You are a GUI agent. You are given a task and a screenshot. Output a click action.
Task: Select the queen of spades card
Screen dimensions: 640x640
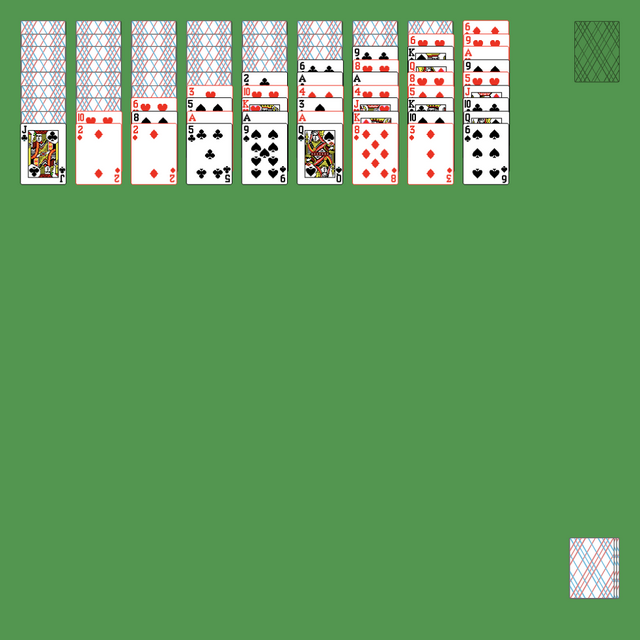coord(320,155)
